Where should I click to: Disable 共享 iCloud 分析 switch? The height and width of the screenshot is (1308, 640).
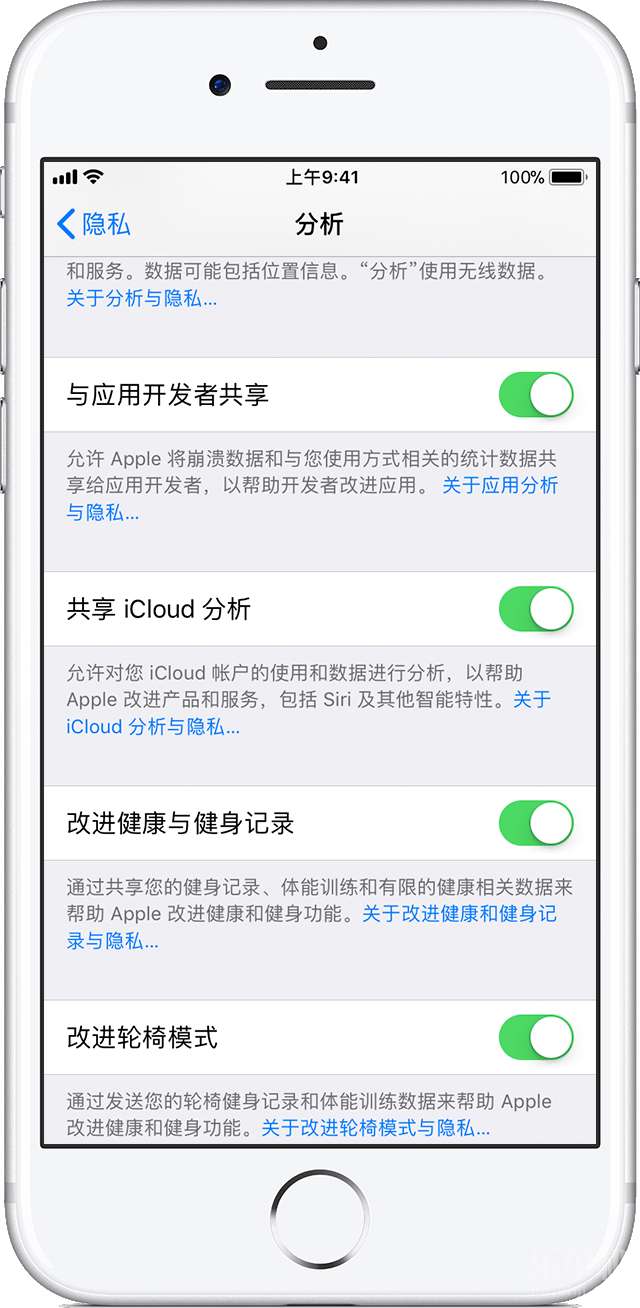point(536,609)
